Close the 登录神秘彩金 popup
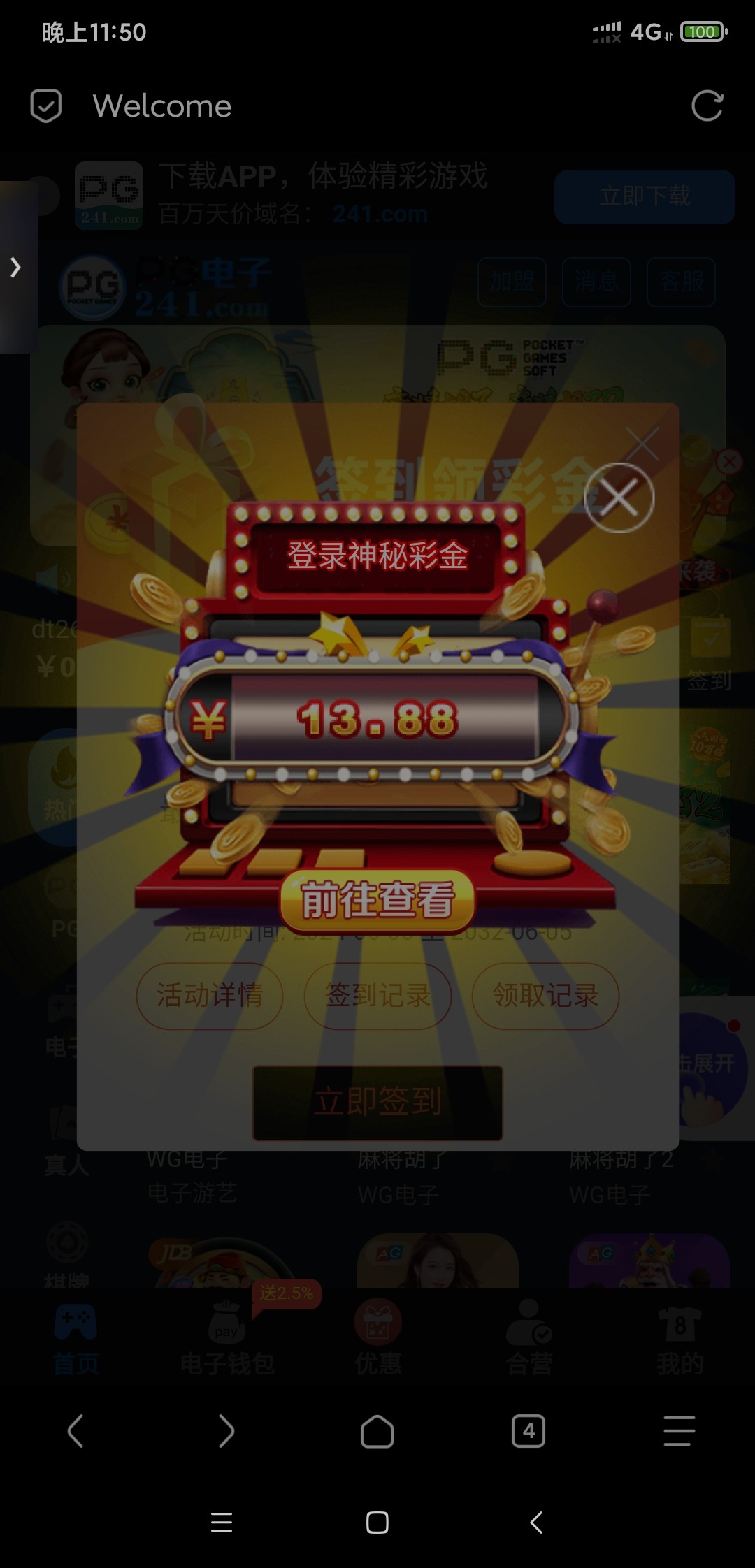 619,498
